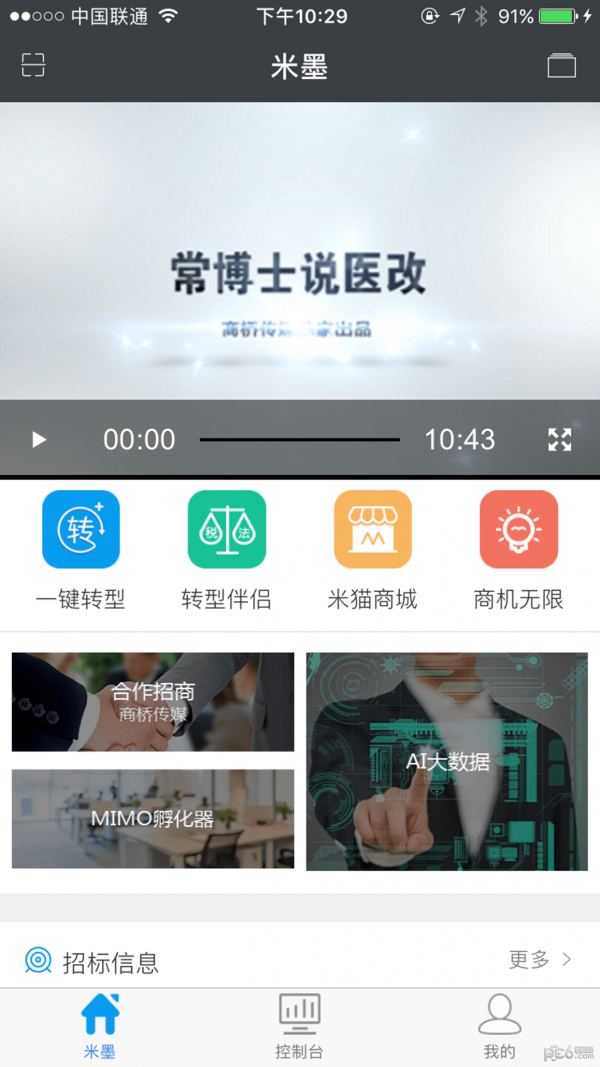Switch to the 控制台 tab

(x=299, y=1026)
